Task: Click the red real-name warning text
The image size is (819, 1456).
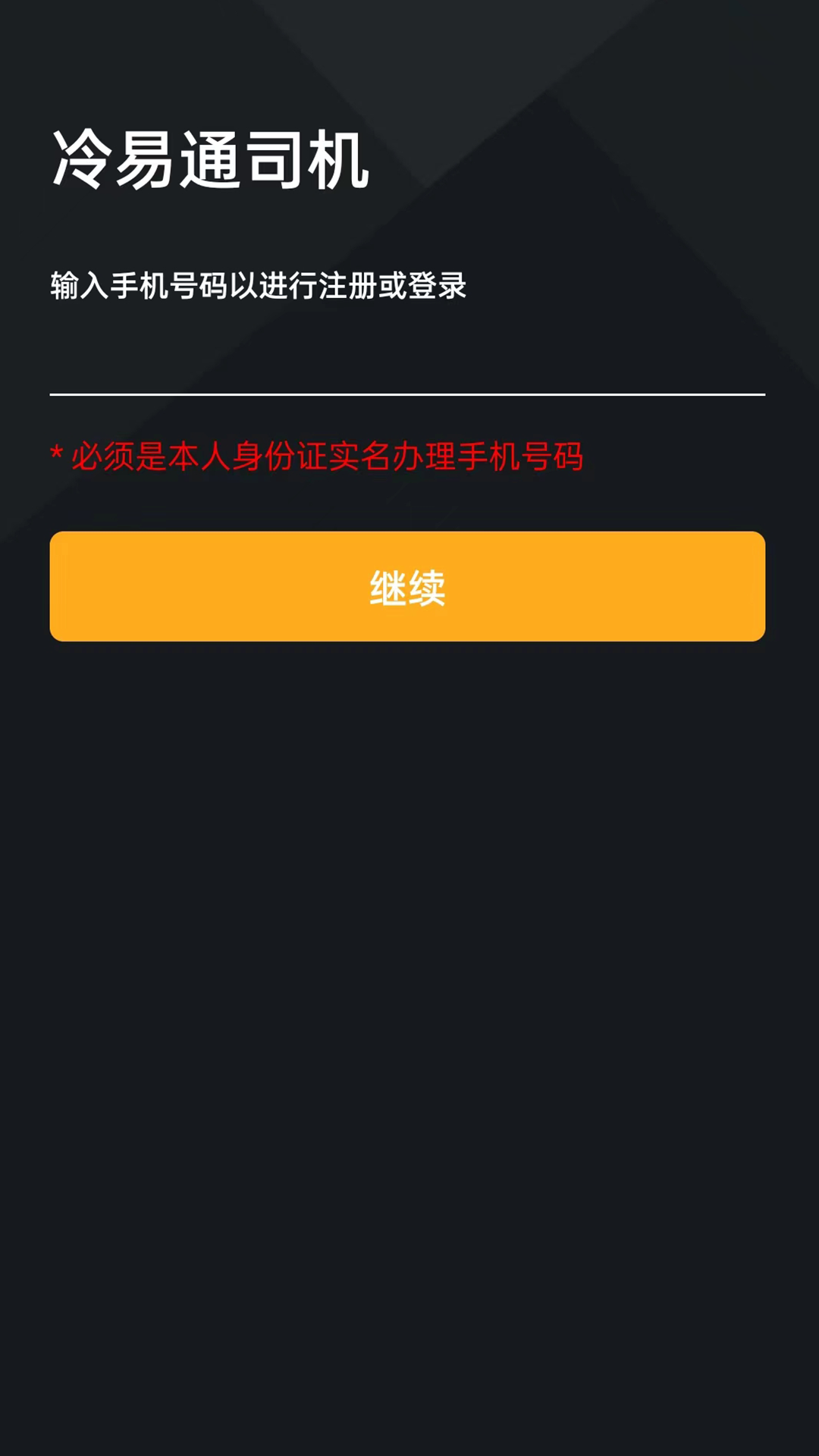Action: [x=318, y=455]
